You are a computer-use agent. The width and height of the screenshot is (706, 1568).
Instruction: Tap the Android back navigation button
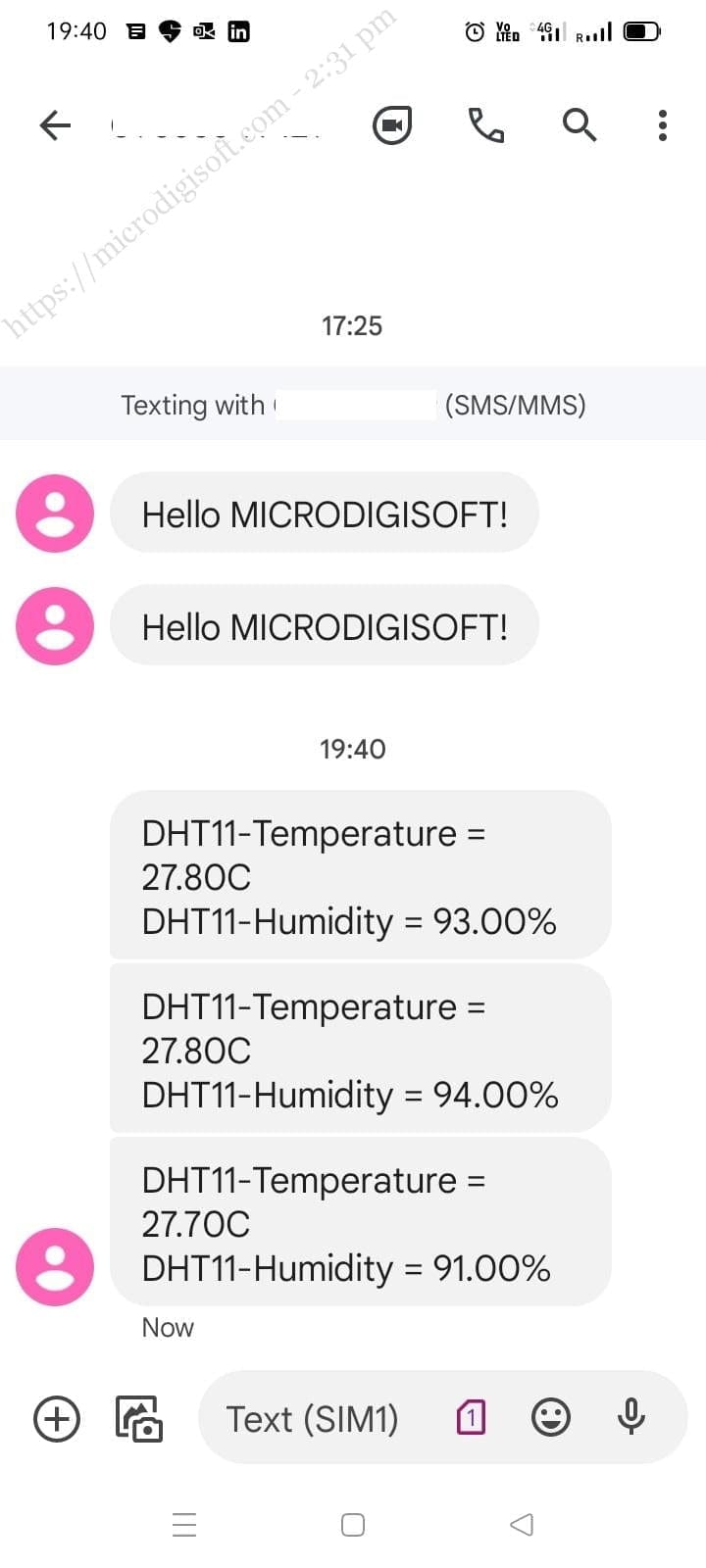(x=521, y=1524)
